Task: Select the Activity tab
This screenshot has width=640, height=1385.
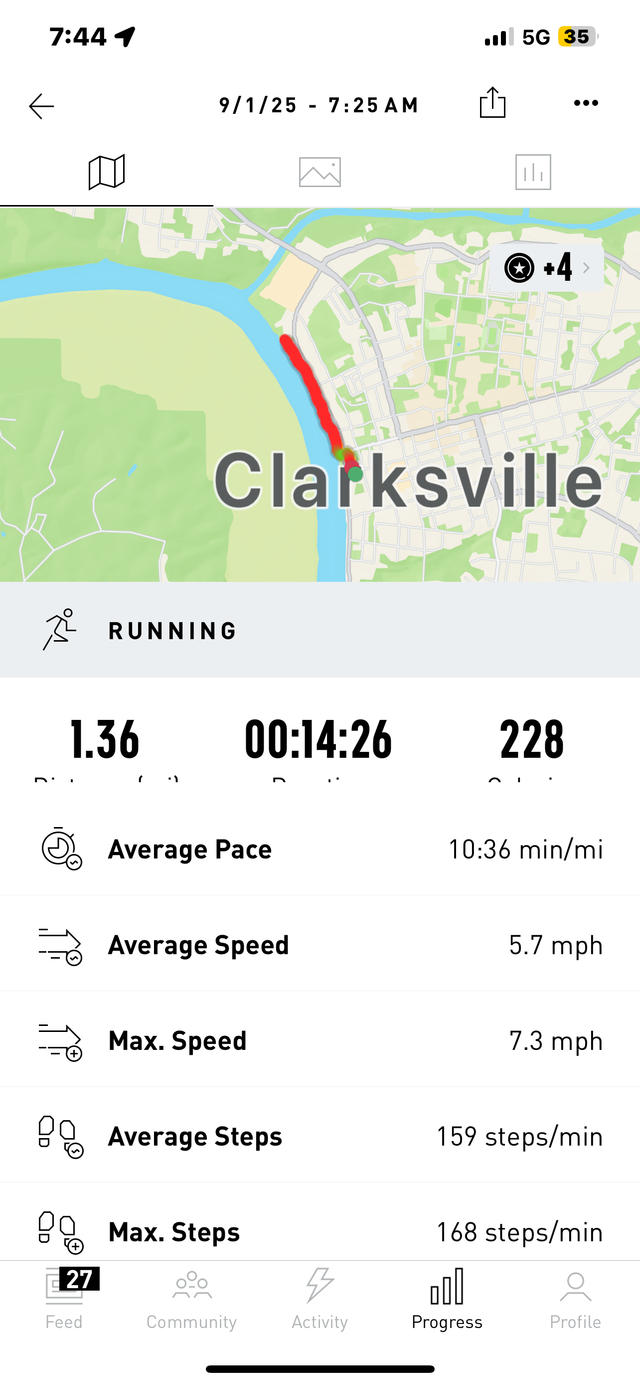Action: click(x=319, y=1300)
